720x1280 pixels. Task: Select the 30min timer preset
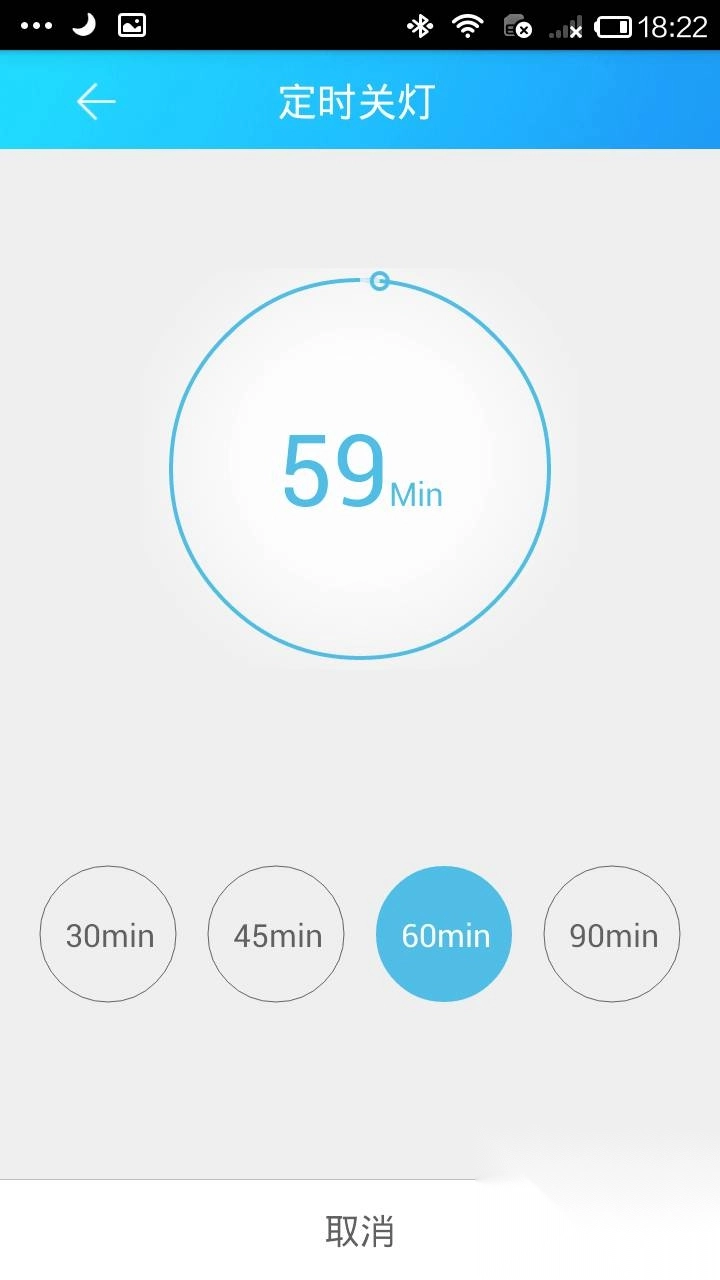point(108,934)
